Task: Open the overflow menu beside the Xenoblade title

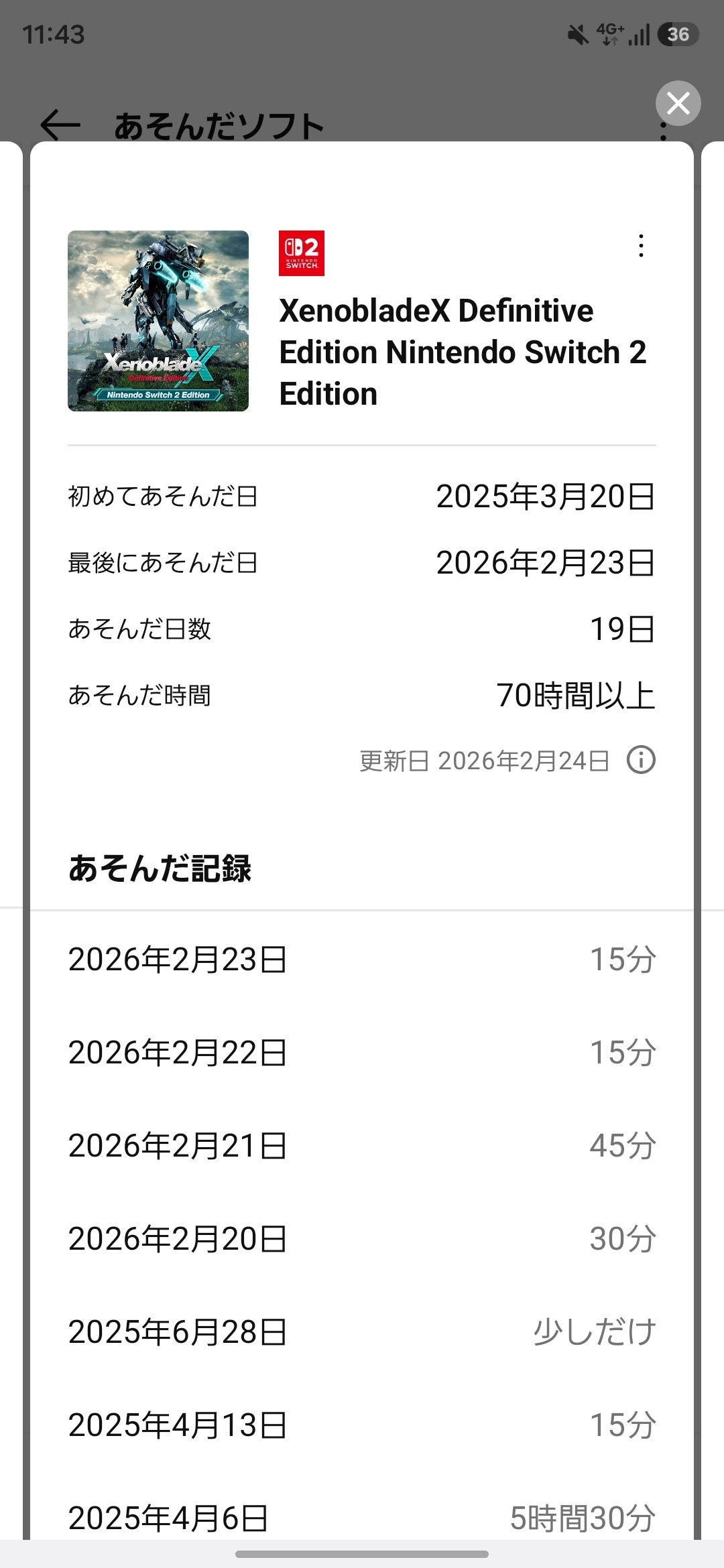Action: pyautogui.click(x=642, y=246)
